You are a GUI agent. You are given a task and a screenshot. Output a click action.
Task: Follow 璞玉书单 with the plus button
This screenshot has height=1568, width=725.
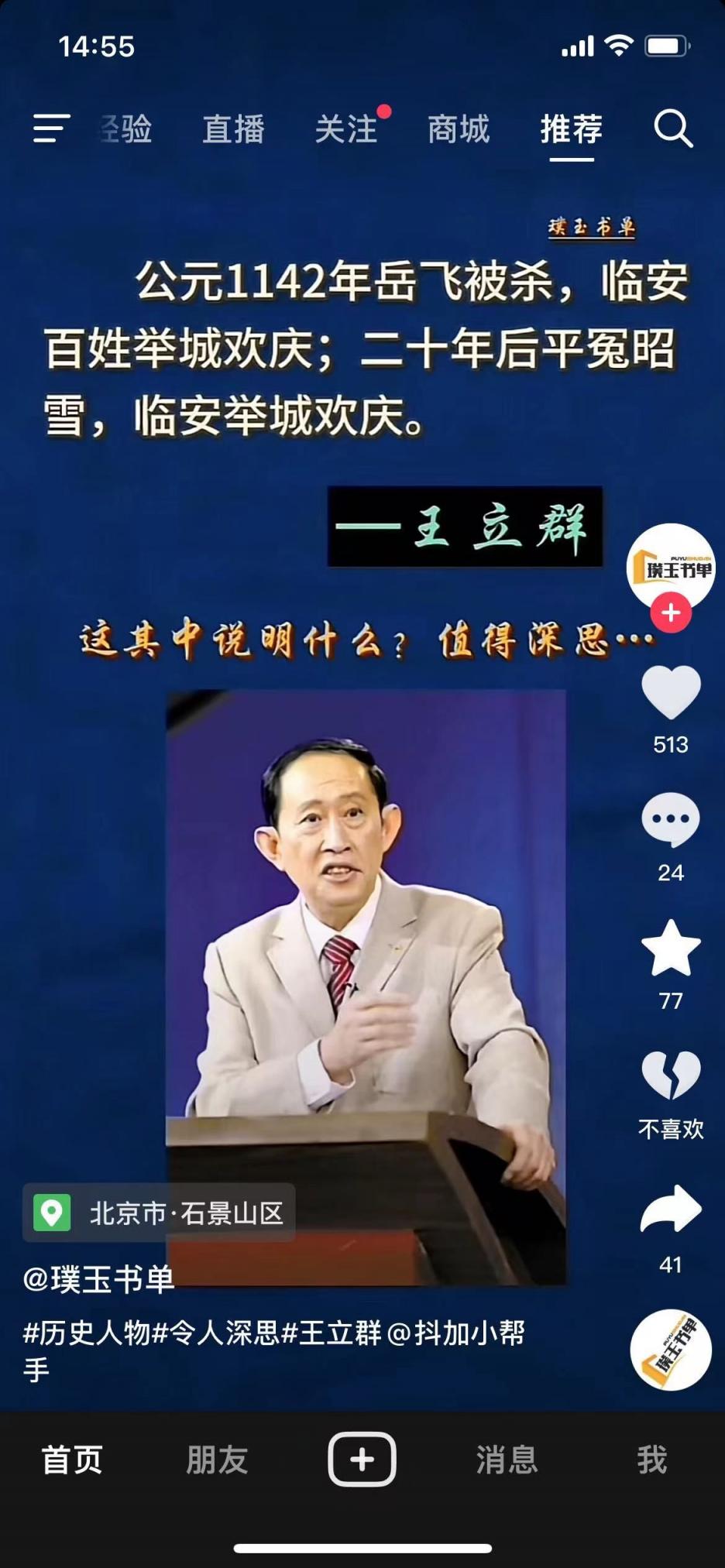click(671, 613)
